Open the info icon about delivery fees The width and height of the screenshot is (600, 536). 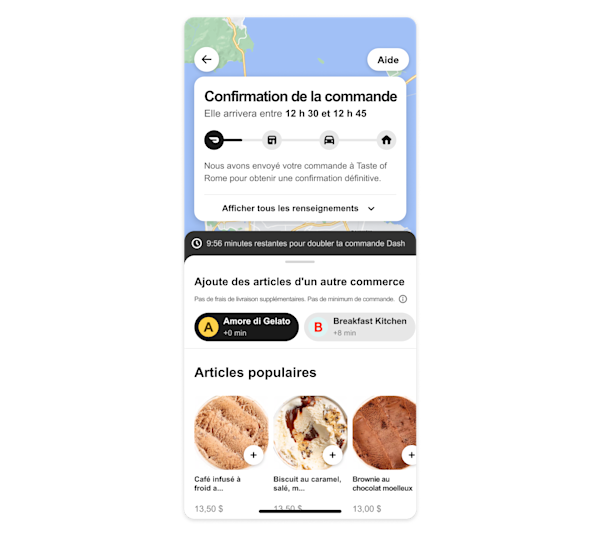[x=403, y=299]
